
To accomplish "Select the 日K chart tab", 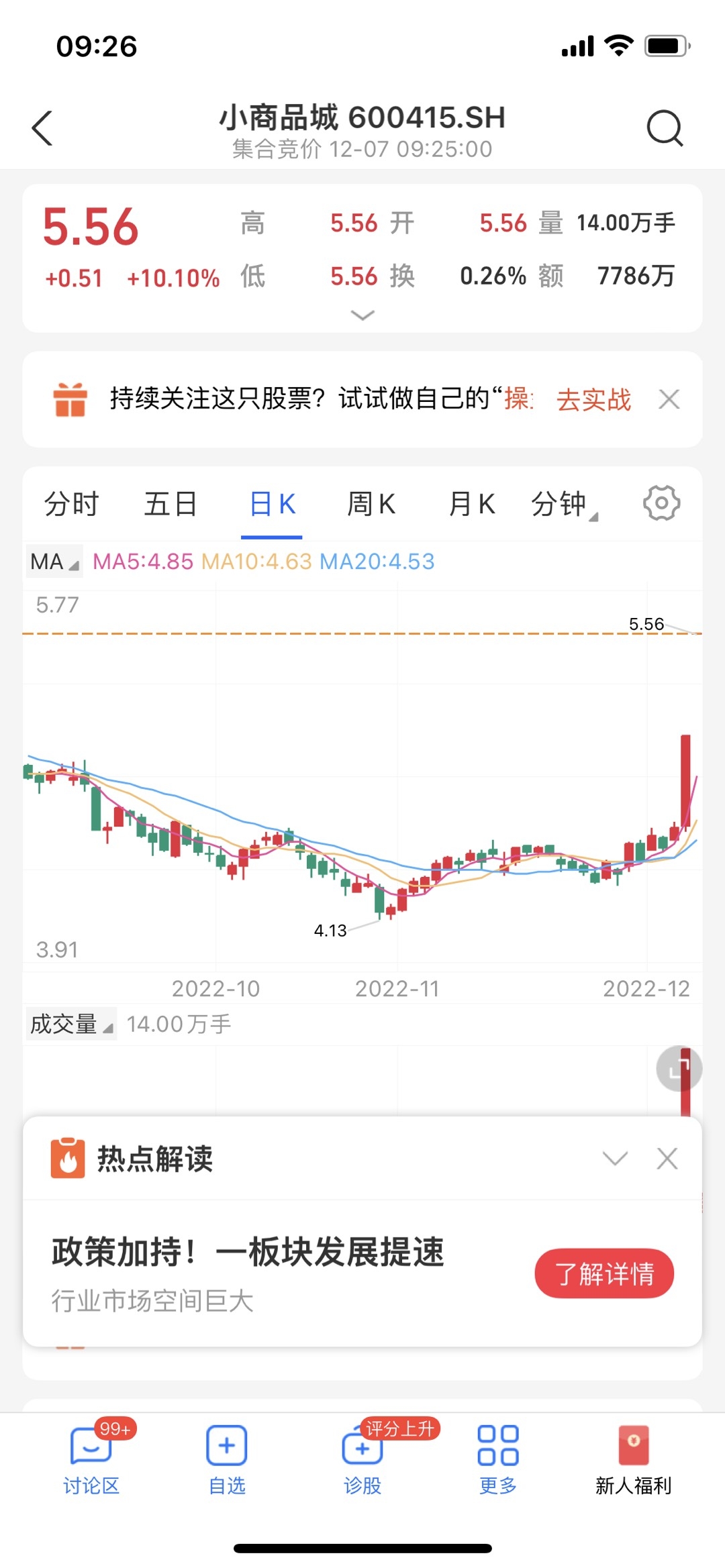I will [x=272, y=504].
